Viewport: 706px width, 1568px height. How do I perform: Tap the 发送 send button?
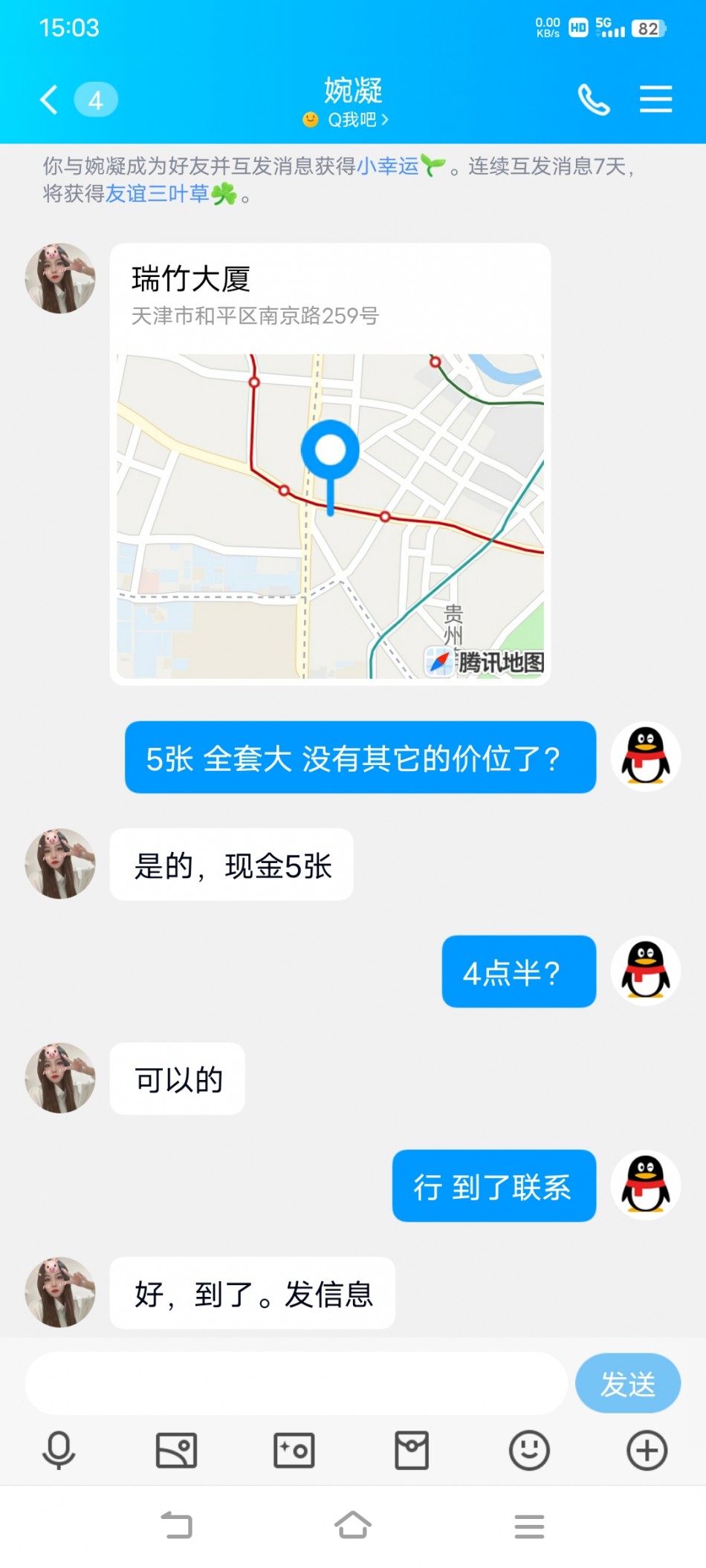[627, 1383]
